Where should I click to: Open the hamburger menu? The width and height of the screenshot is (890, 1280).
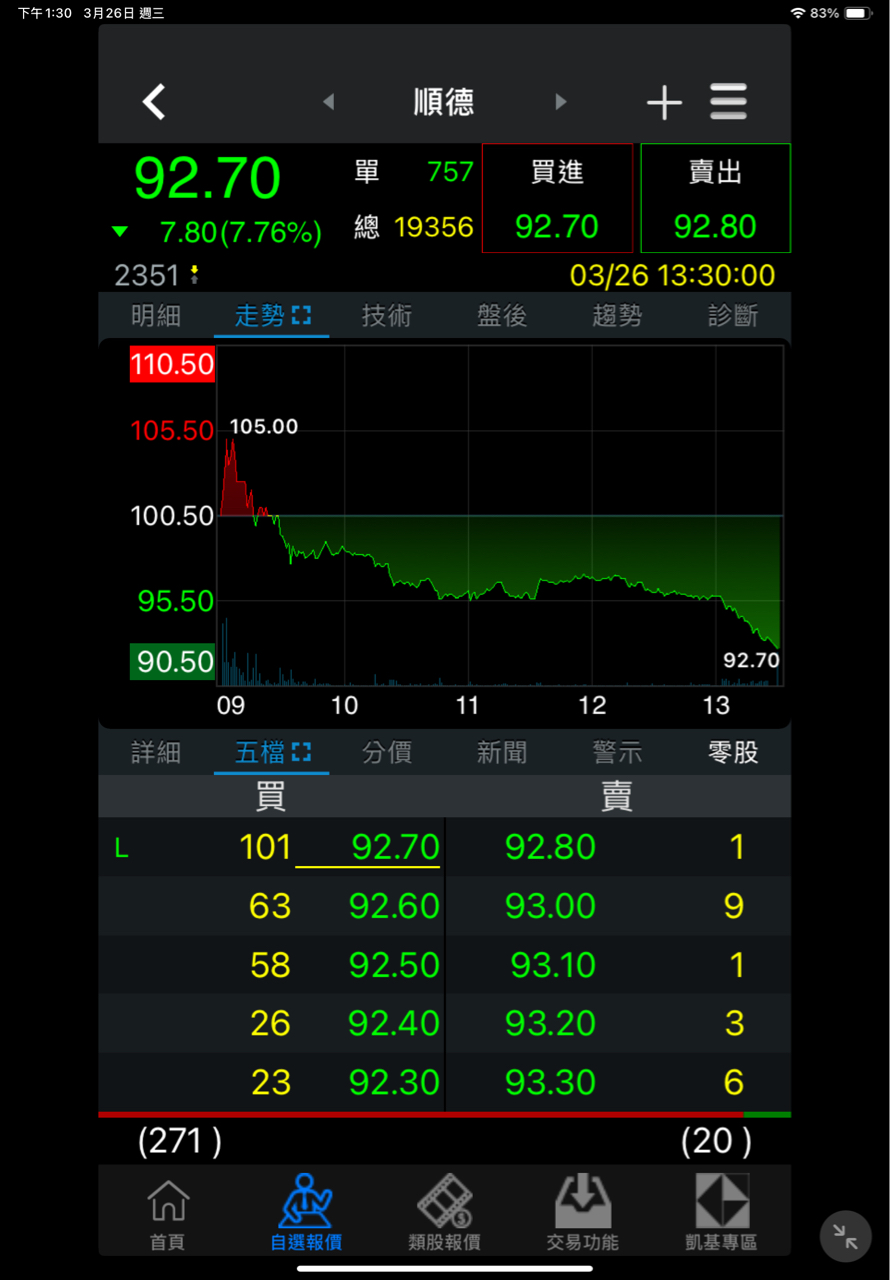tap(729, 102)
